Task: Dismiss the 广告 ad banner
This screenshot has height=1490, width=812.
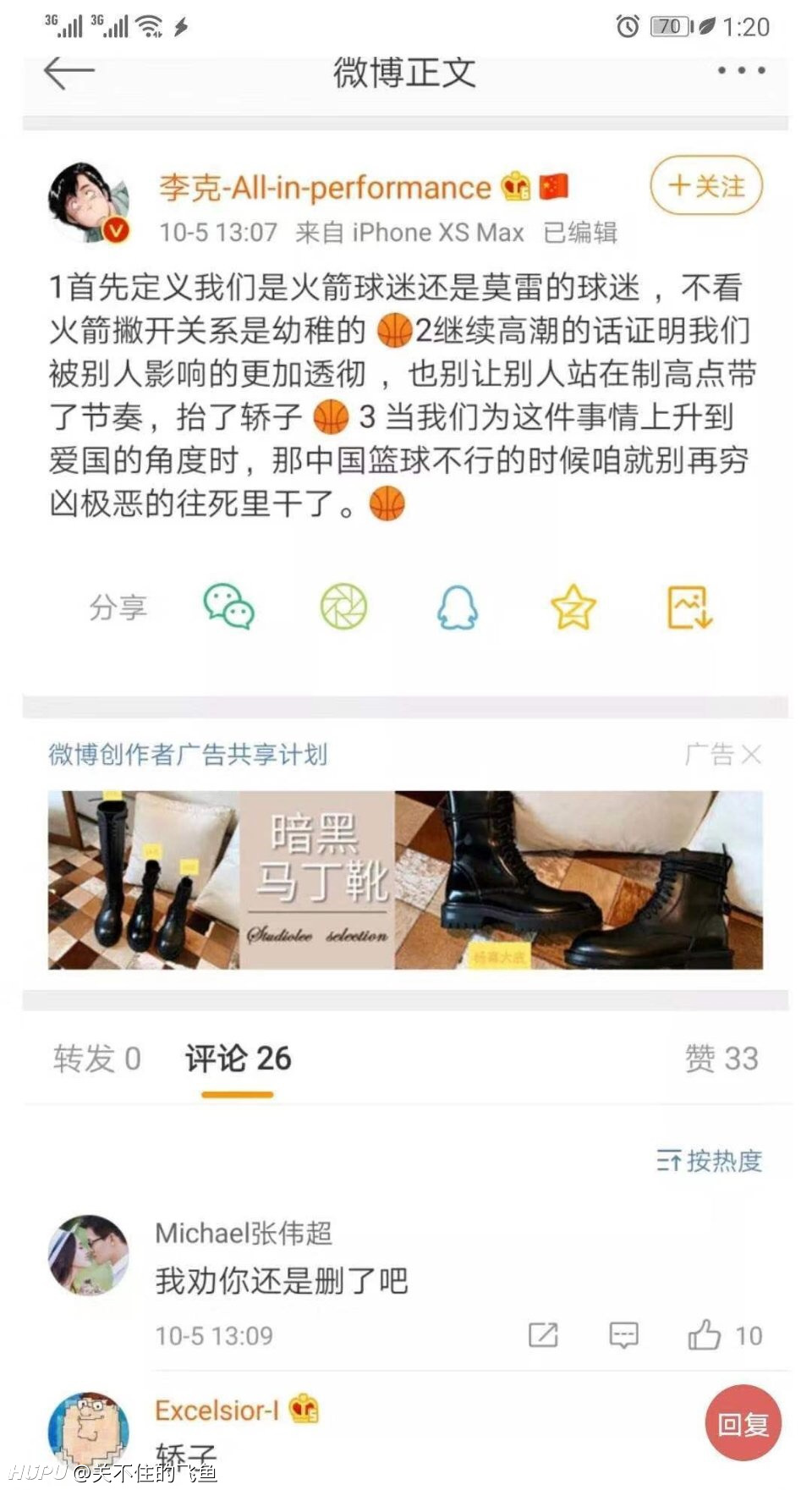Action: point(750,754)
